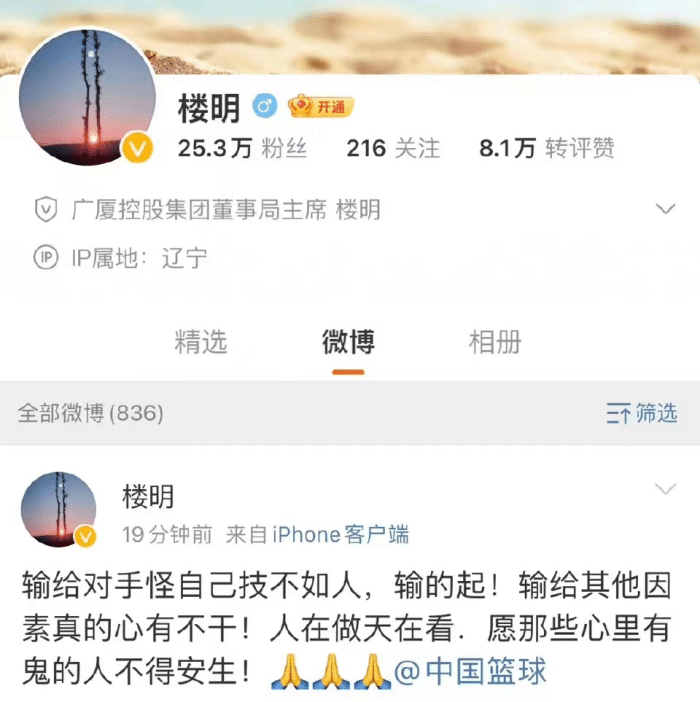This screenshot has width=700, height=702.
Task: Open the 8.1万 转评赞 stats
Action: point(547,149)
